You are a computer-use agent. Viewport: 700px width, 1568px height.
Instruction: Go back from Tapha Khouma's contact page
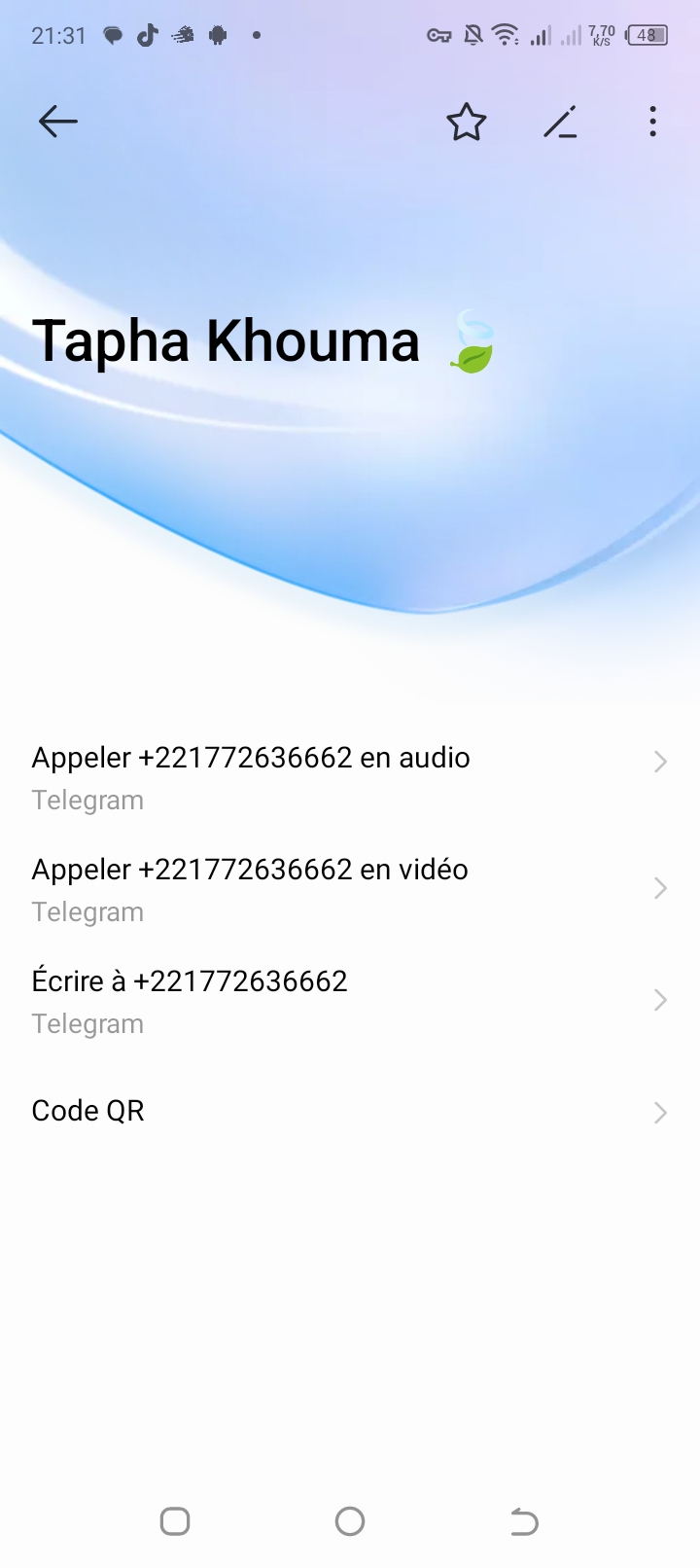[57, 122]
